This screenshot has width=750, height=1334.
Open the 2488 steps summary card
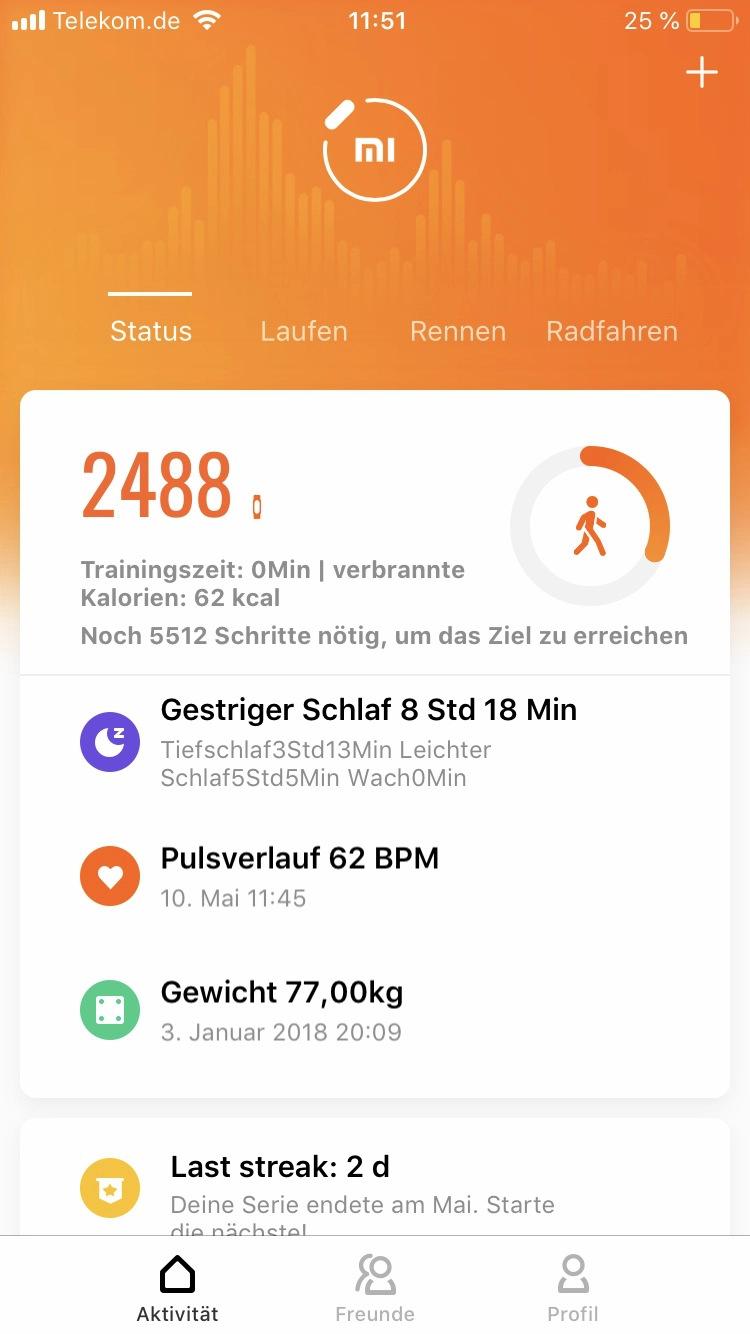coord(375,533)
